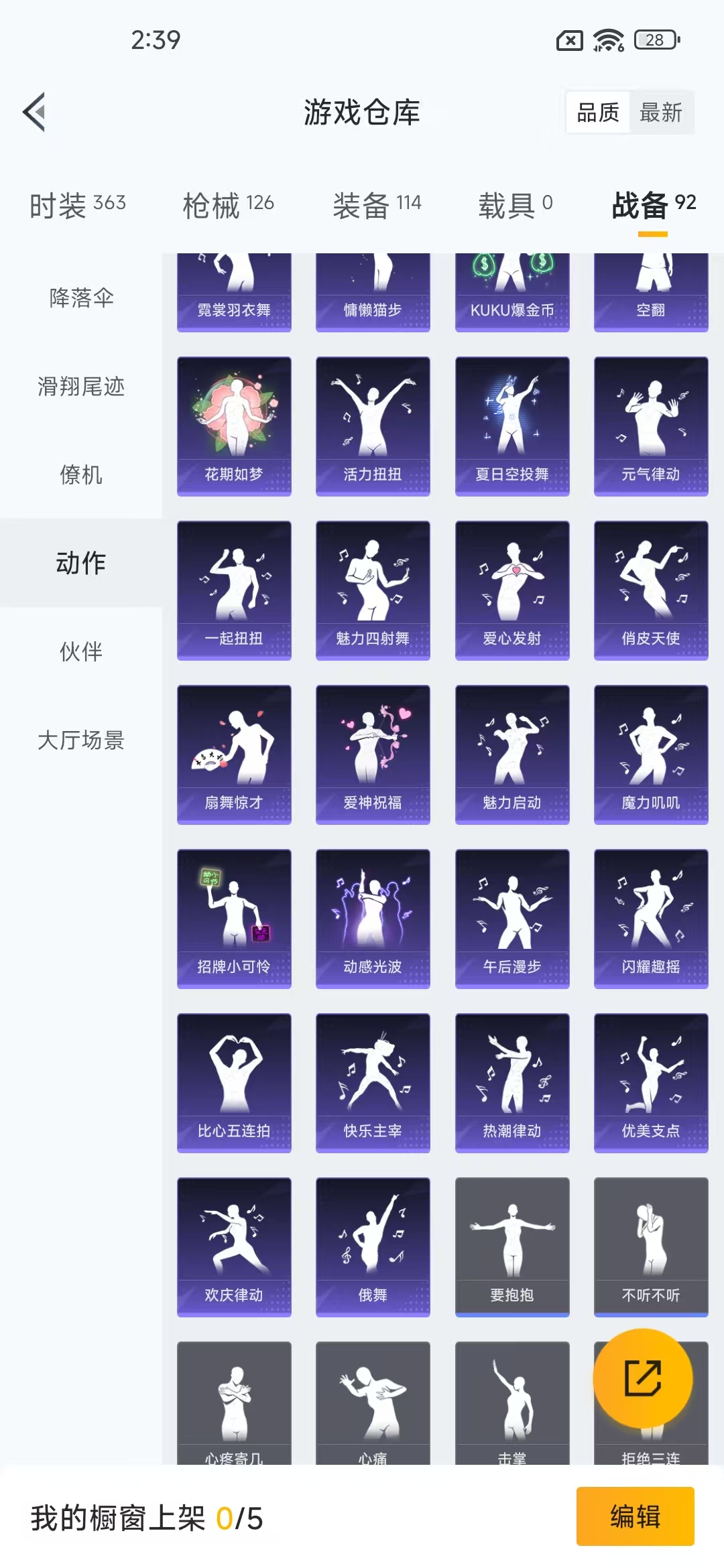Select the 爱心发射 action

coord(512,590)
